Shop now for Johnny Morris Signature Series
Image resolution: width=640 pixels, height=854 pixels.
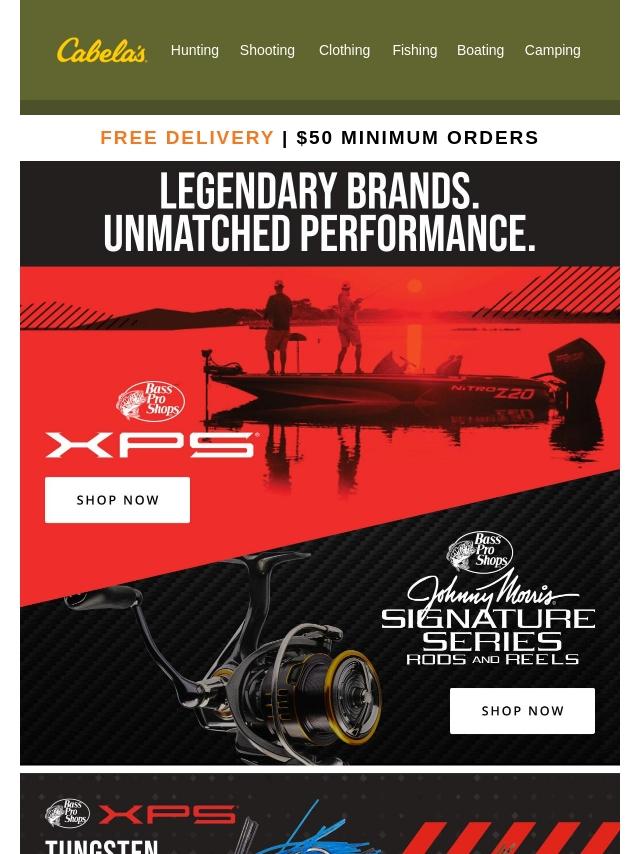click(x=522, y=711)
